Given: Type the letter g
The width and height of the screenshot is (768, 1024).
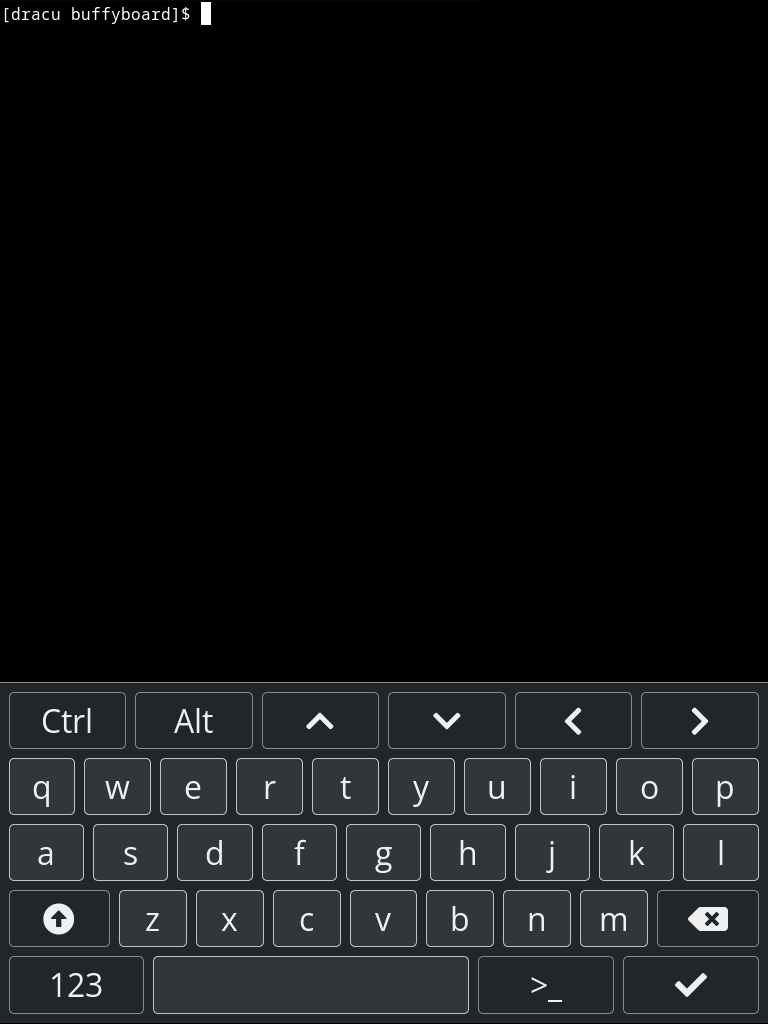Looking at the screenshot, I should click(383, 853).
